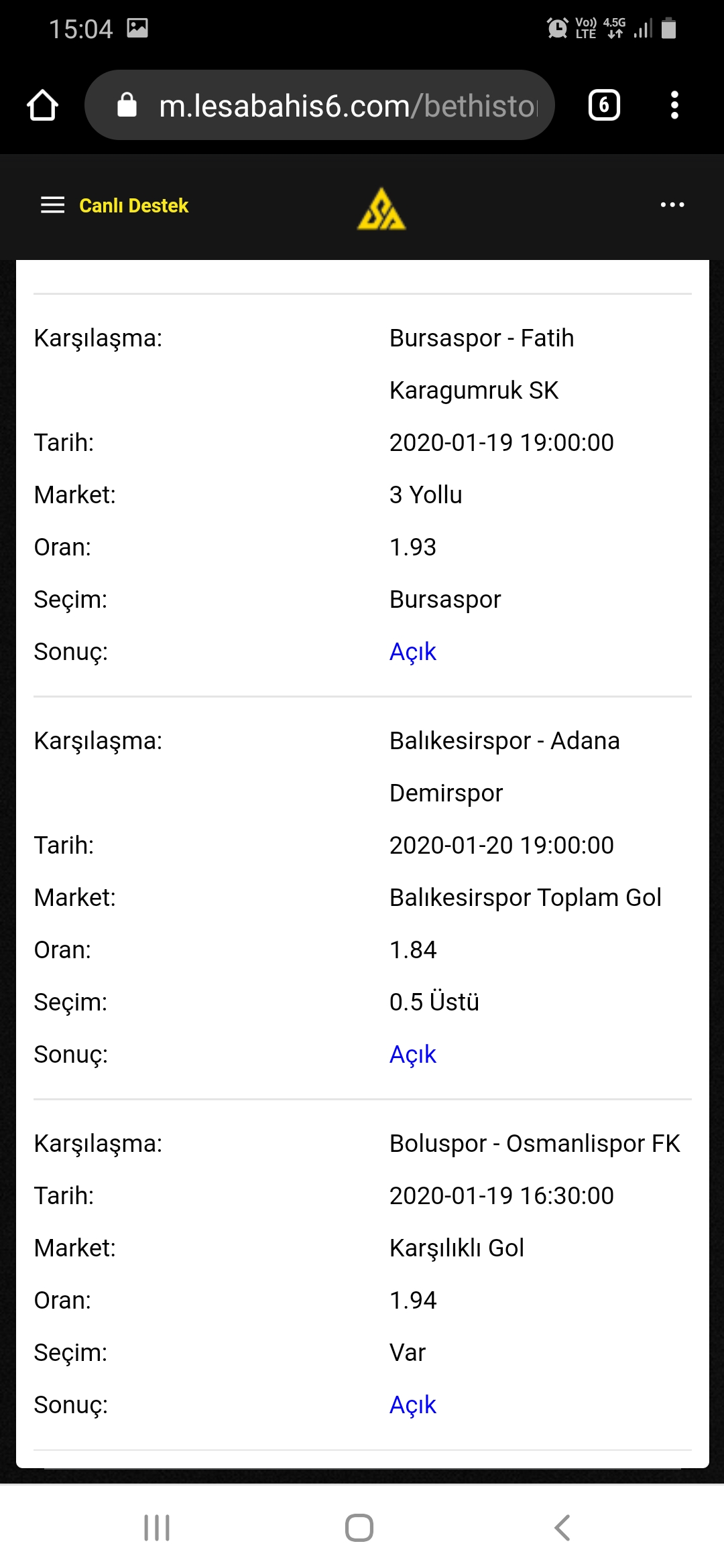The height and width of the screenshot is (1568, 724).
Task: Open Canlı Destek live support
Action: pyautogui.click(x=133, y=205)
